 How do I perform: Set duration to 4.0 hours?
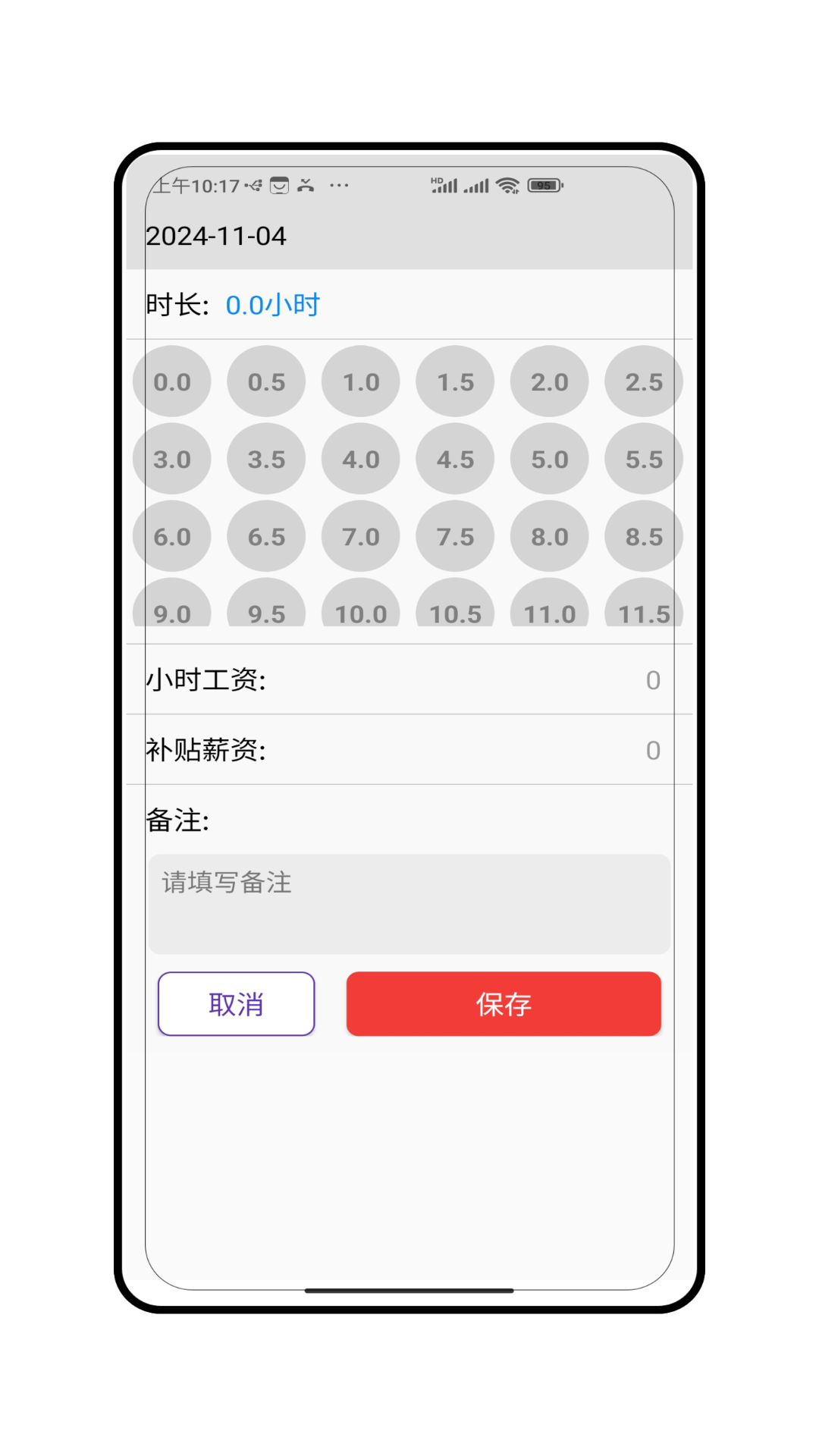point(361,459)
